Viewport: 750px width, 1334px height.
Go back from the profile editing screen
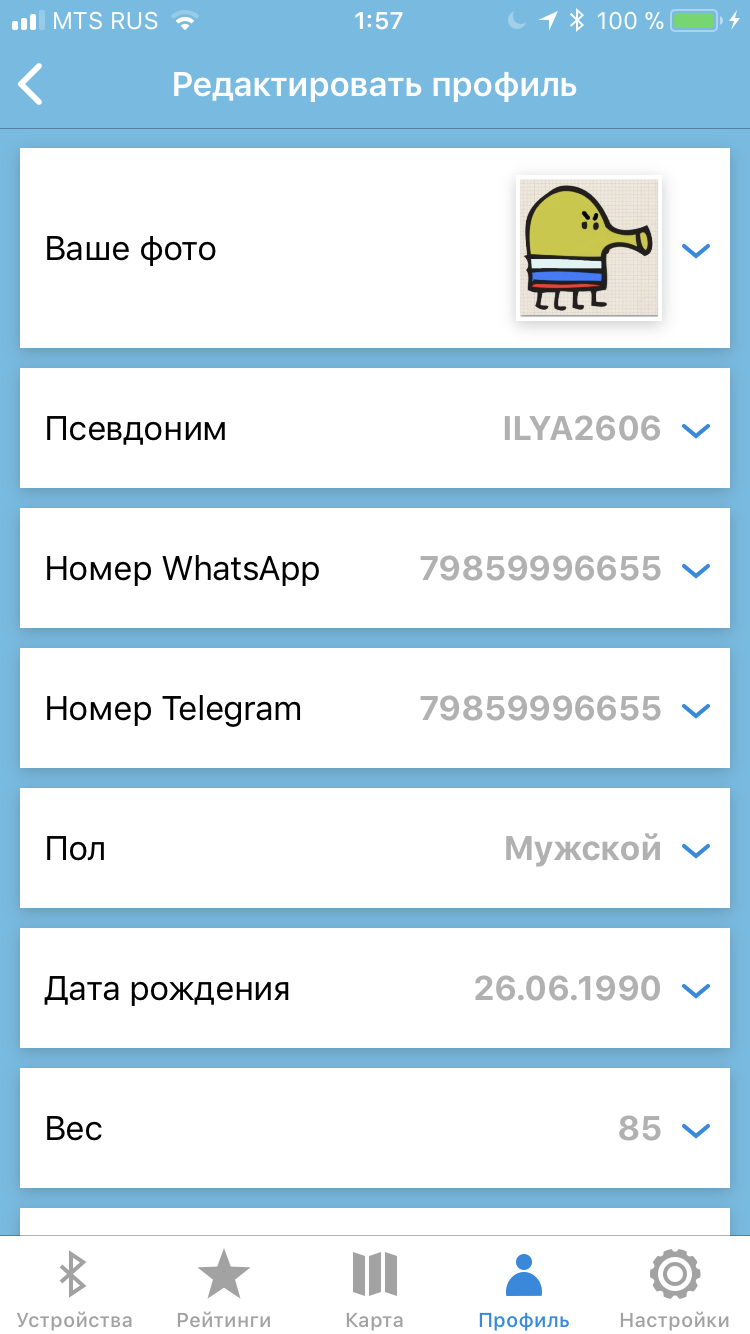coord(31,84)
